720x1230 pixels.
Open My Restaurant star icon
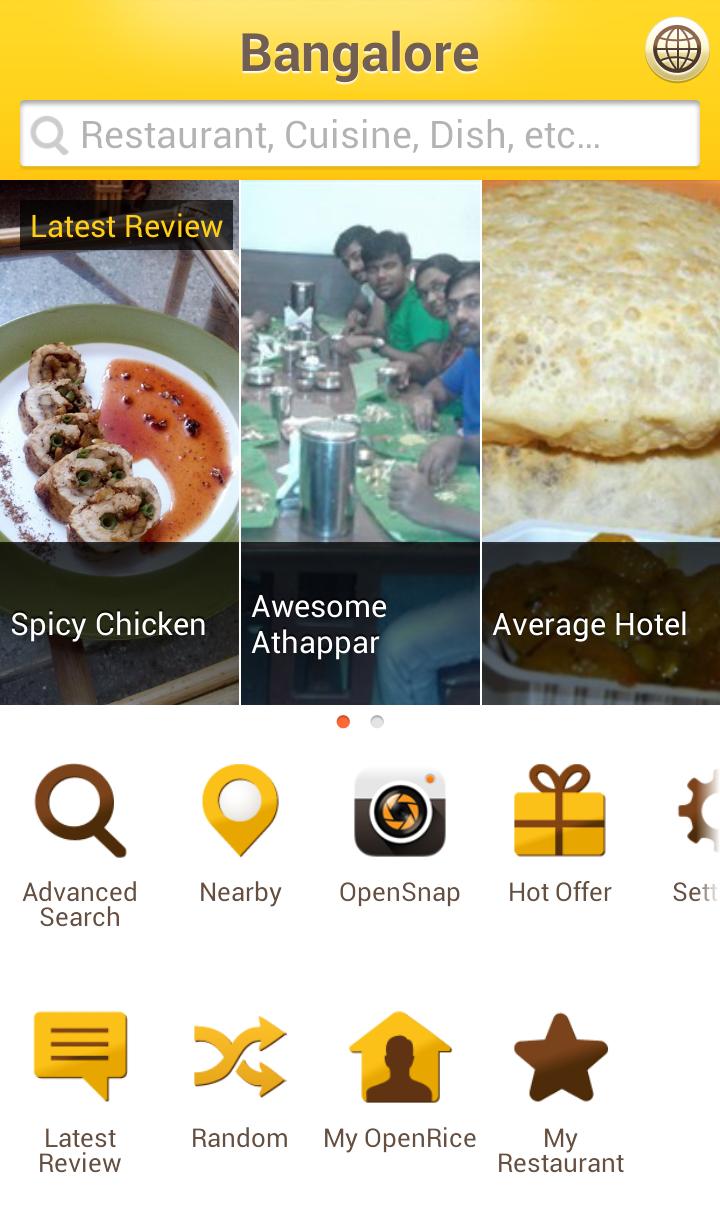tap(560, 1055)
